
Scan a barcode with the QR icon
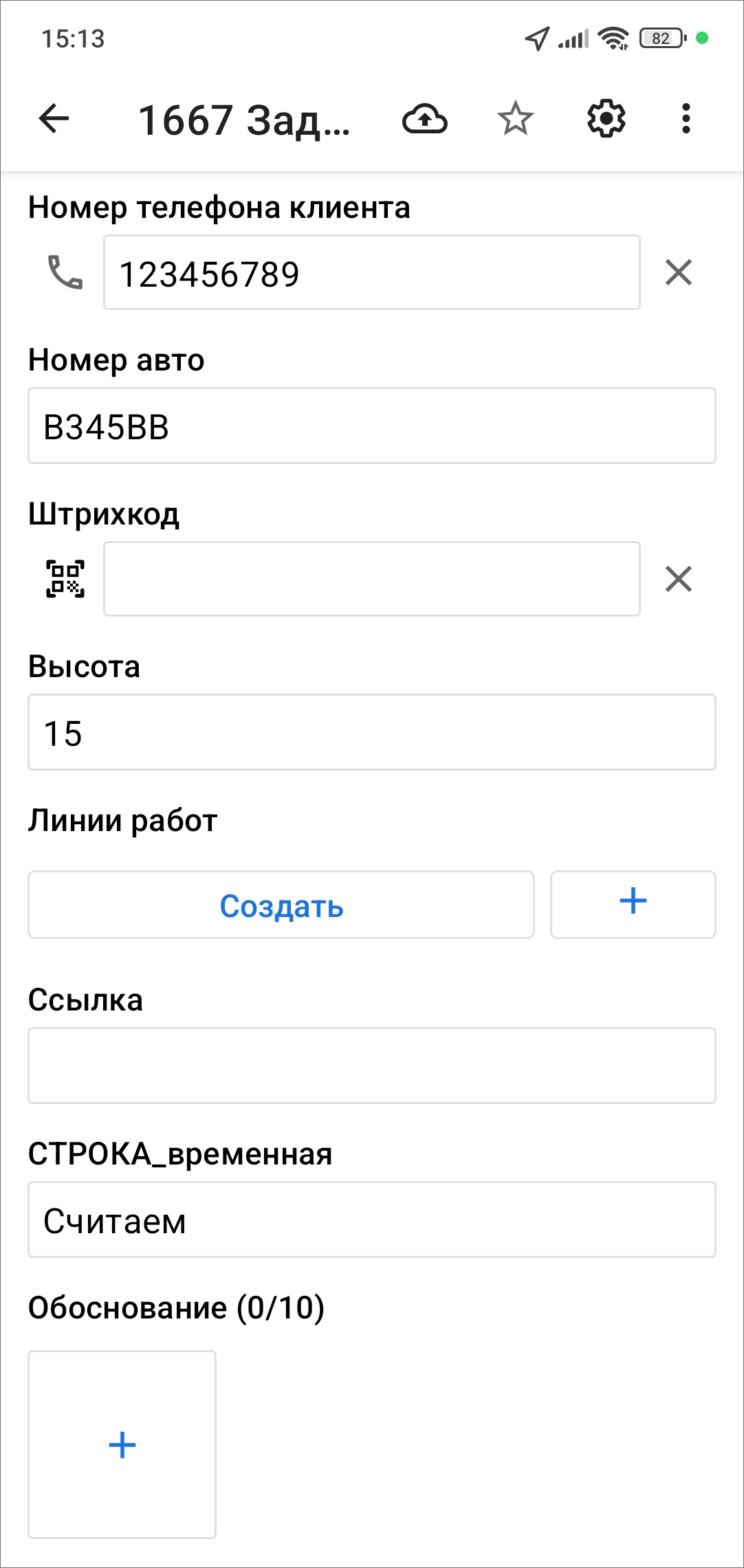tap(65, 579)
